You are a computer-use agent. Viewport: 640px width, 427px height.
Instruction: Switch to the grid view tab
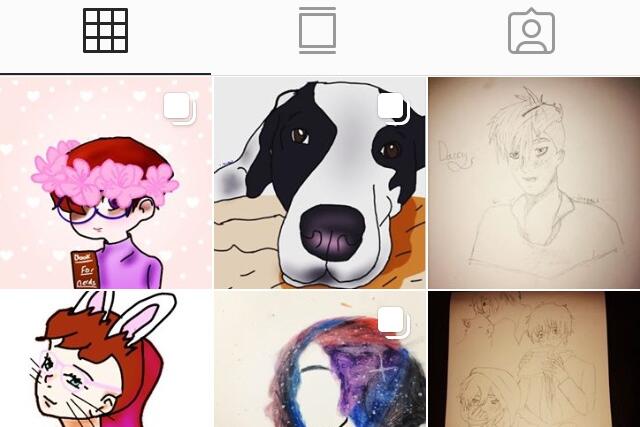pyautogui.click(x=105, y=32)
